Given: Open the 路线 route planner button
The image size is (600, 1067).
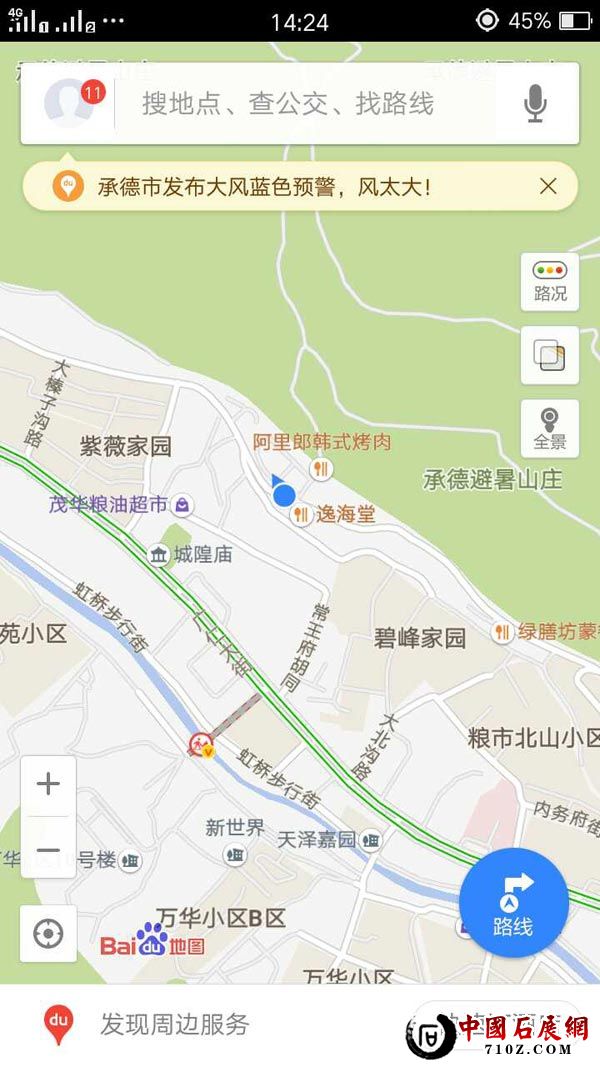Looking at the screenshot, I should (x=513, y=903).
